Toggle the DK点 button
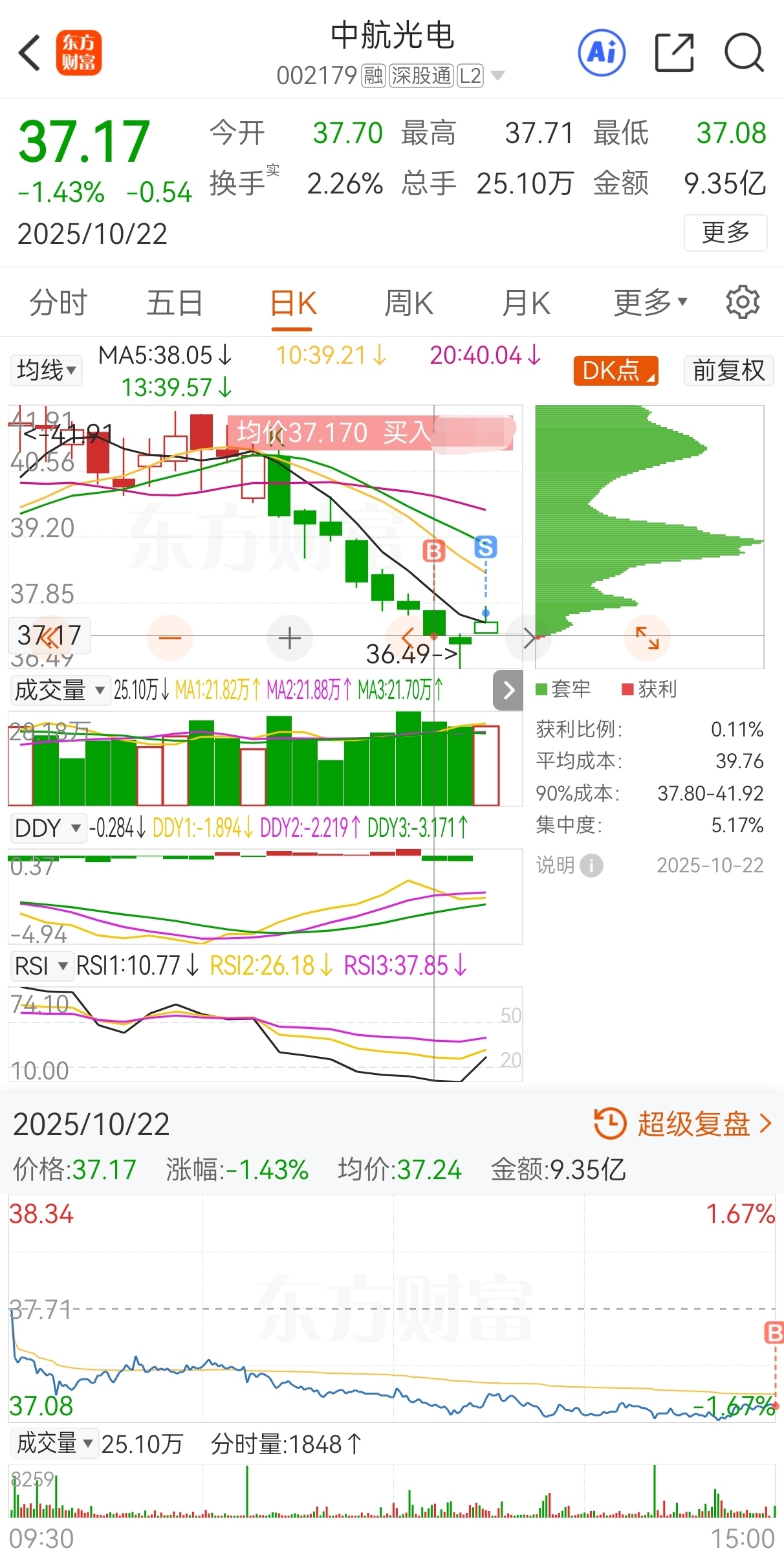 tap(616, 371)
